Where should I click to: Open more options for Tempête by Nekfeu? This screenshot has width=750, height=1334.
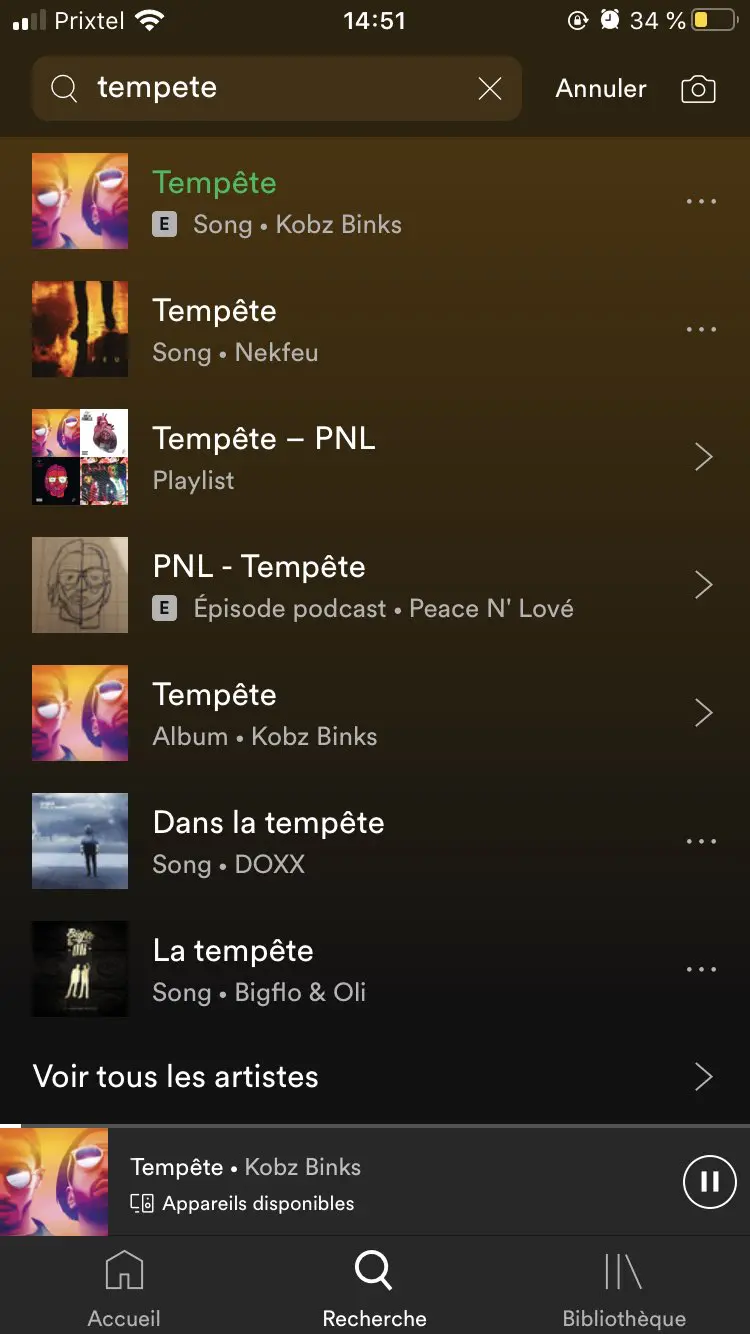click(x=701, y=329)
